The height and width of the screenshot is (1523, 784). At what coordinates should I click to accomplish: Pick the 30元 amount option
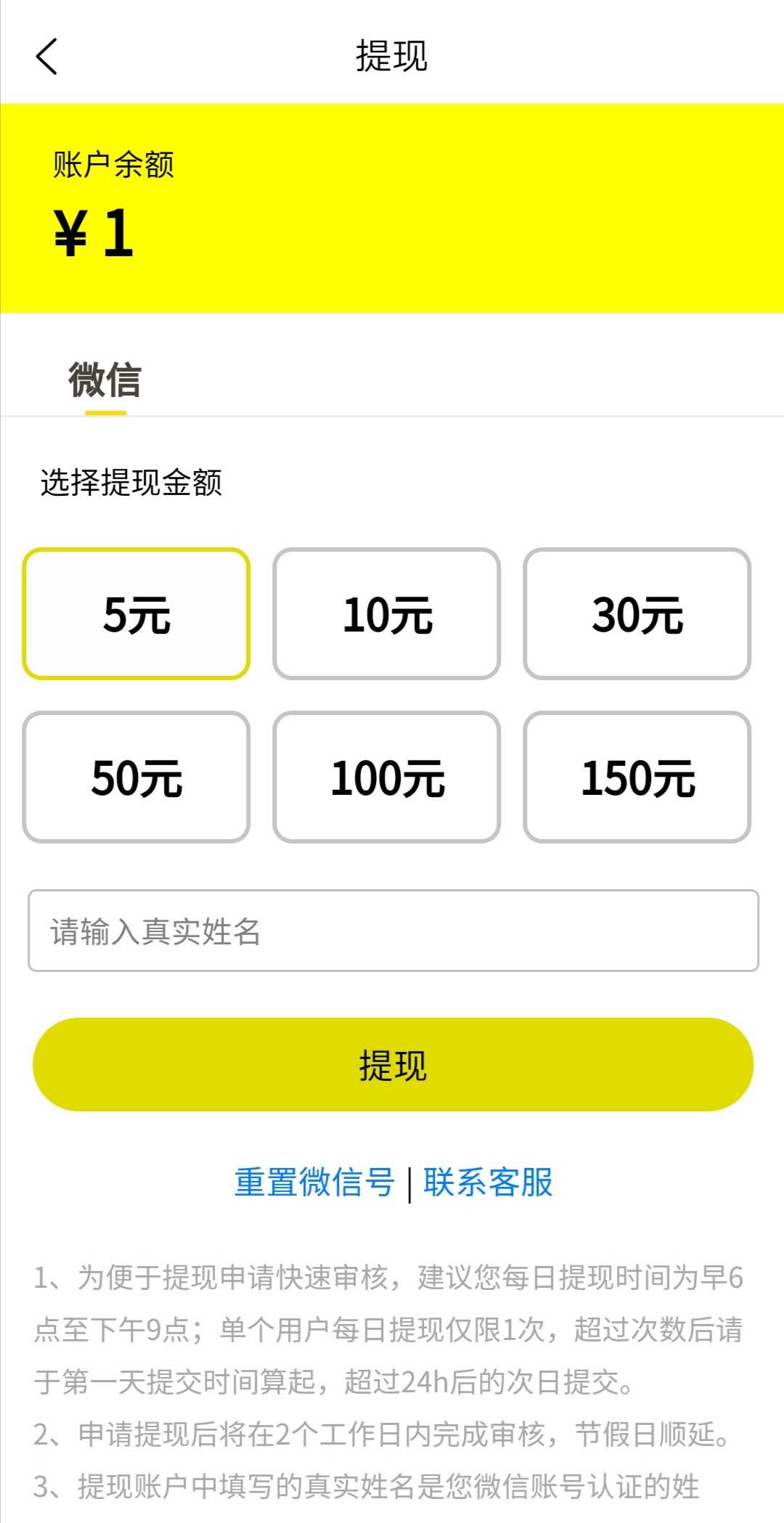pyautogui.click(x=637, y=614)
